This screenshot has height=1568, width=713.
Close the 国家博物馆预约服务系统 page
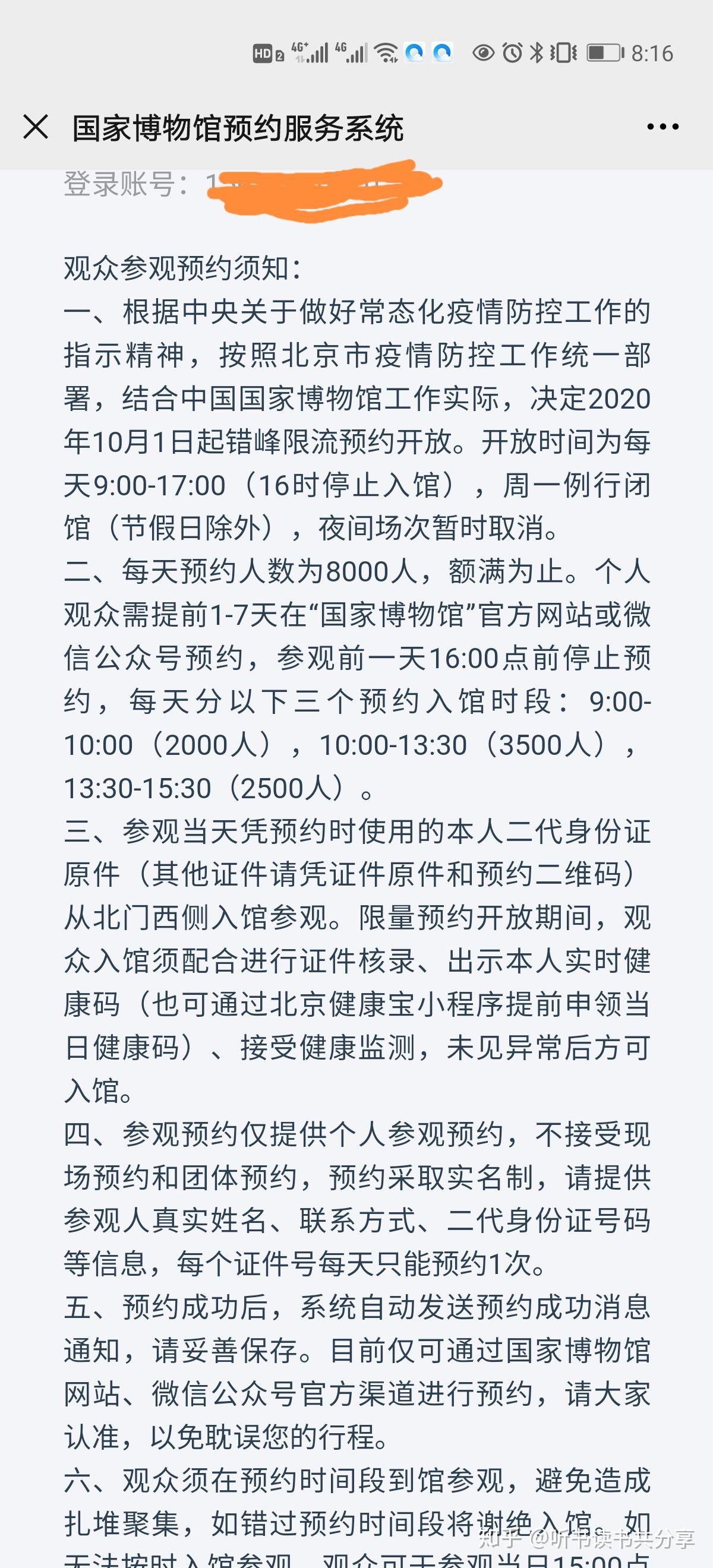pos(35,127)
